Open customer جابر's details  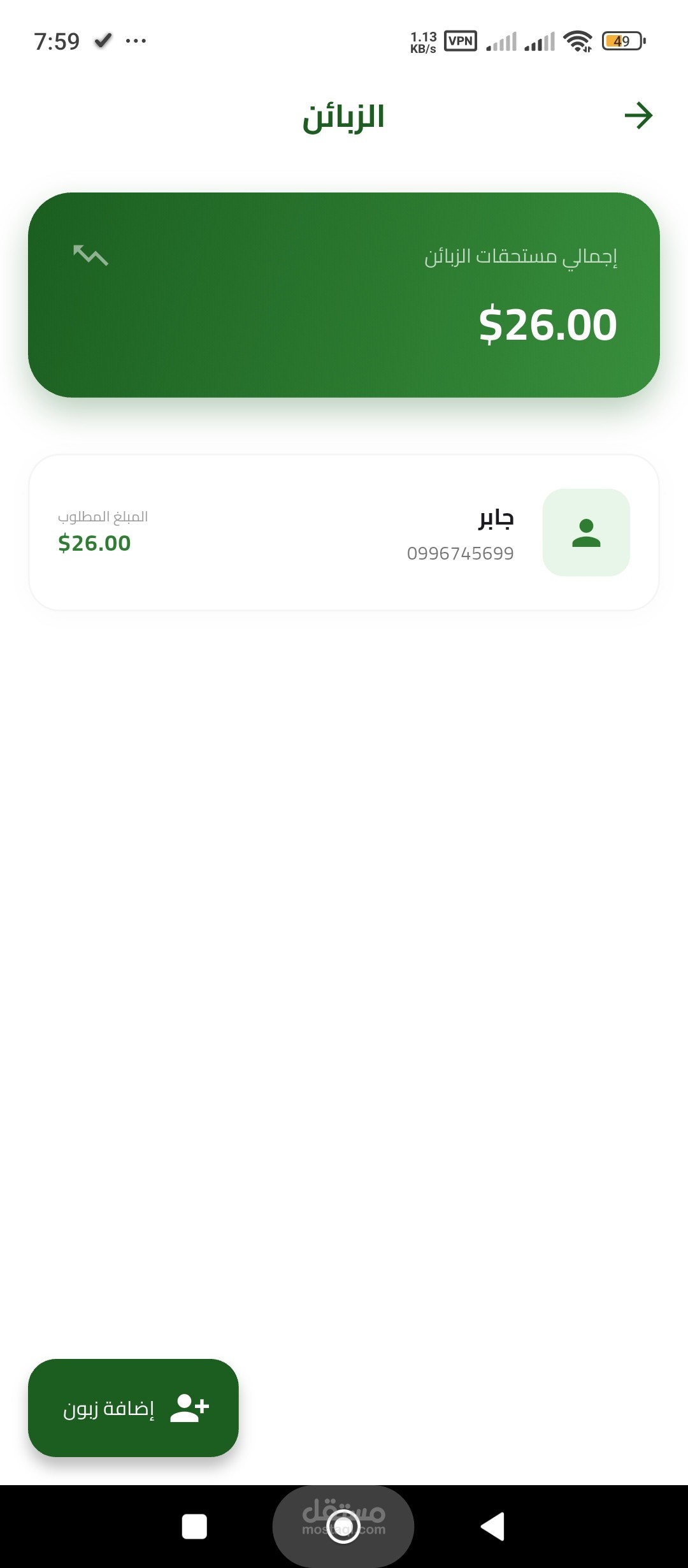(344, 533)
